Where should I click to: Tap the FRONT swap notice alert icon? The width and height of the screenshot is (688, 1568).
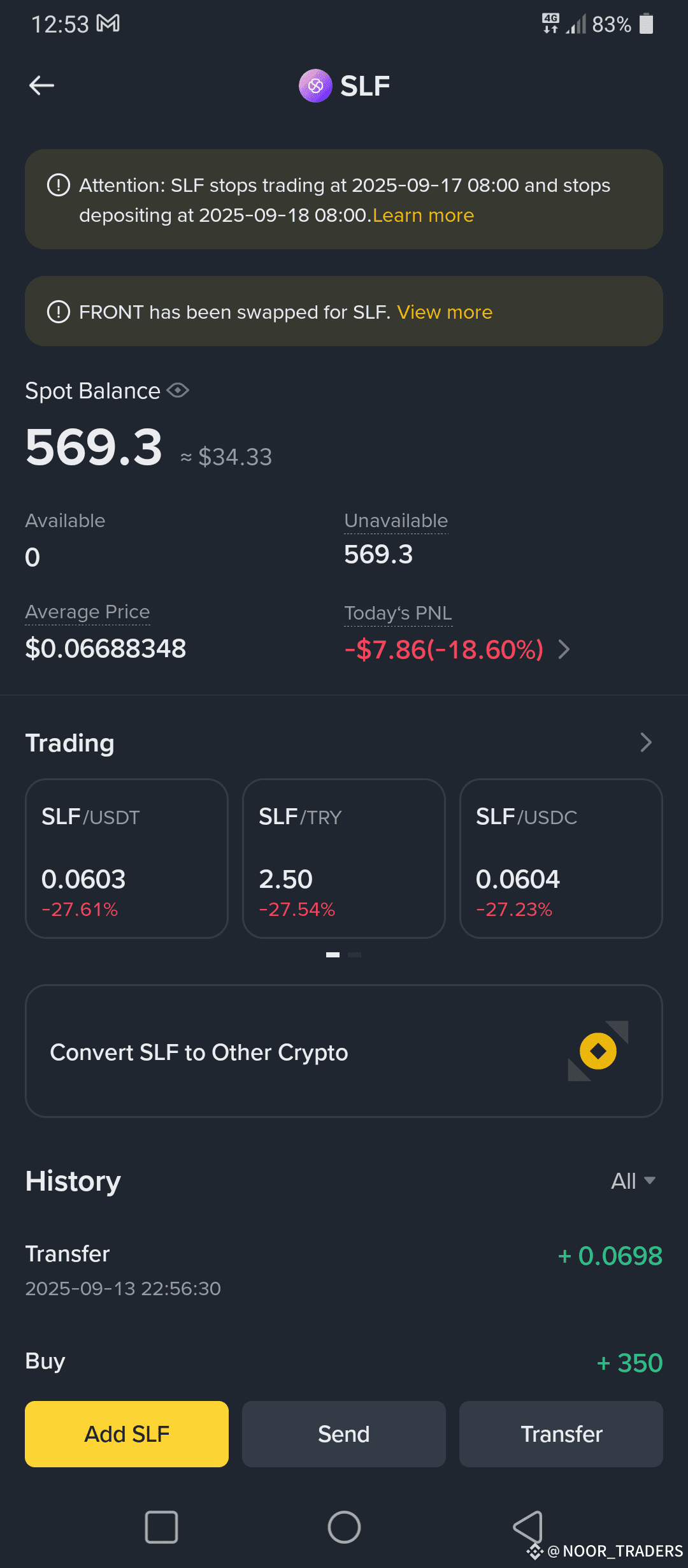pyautogui.click(x=57, y=312)
